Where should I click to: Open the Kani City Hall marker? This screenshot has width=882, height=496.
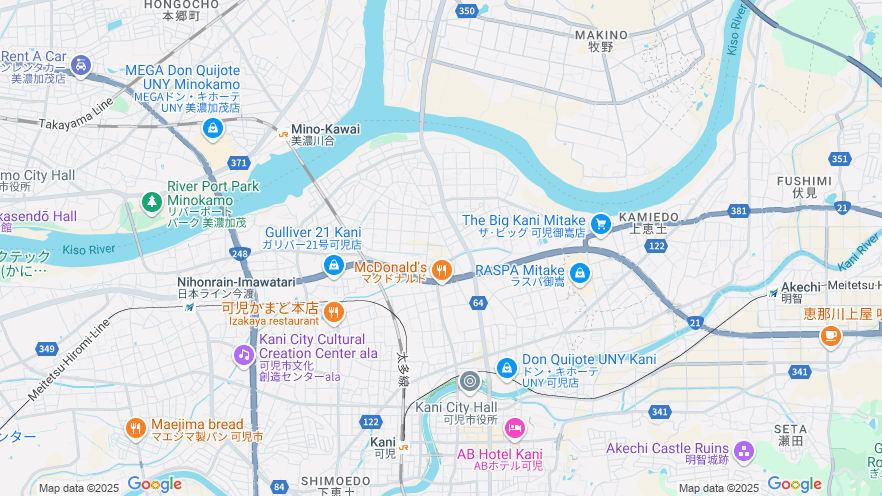tap(470, 381)
